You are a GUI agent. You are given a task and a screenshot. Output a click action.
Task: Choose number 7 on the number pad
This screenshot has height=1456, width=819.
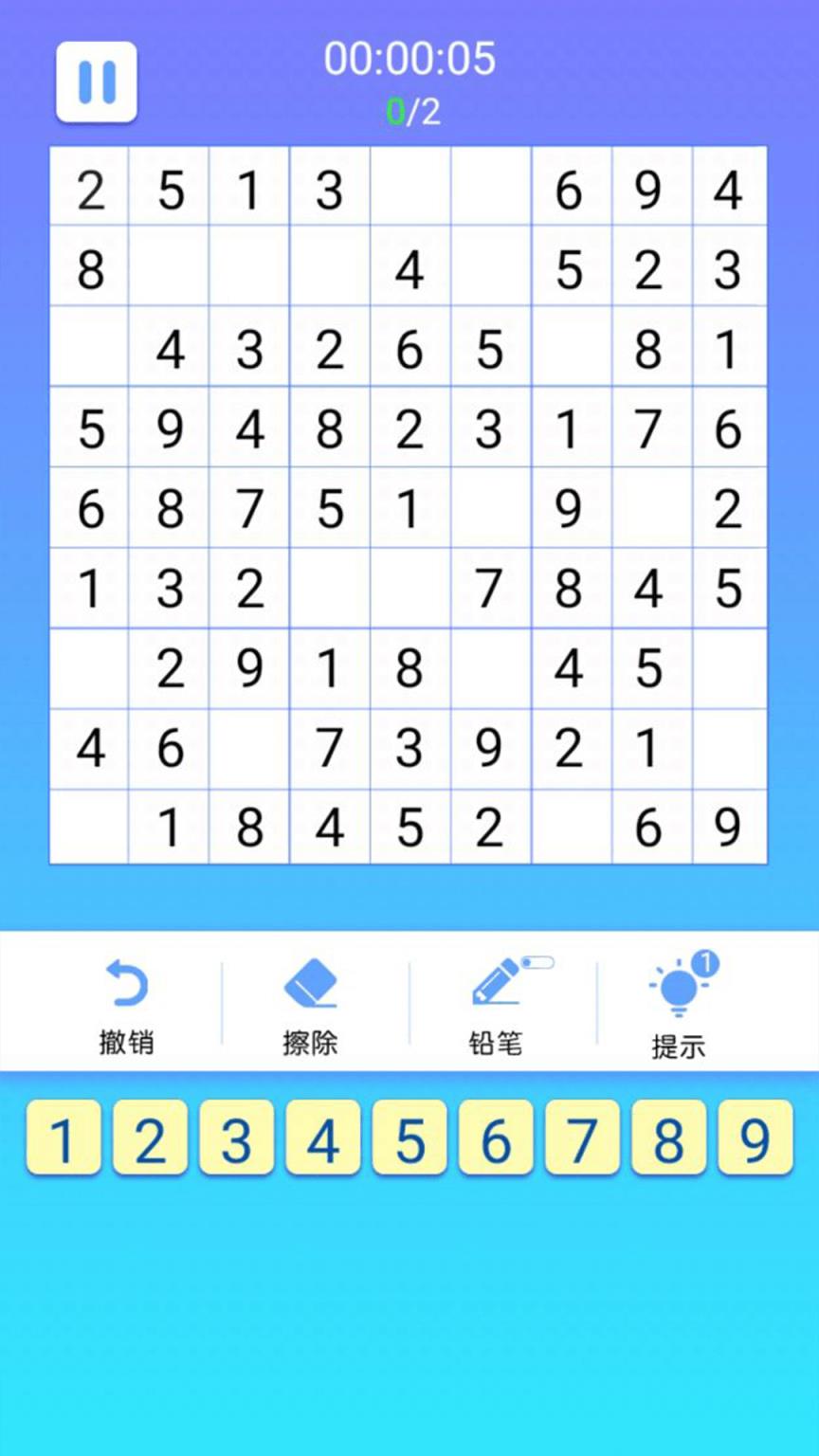click(x=582, y=1137)
